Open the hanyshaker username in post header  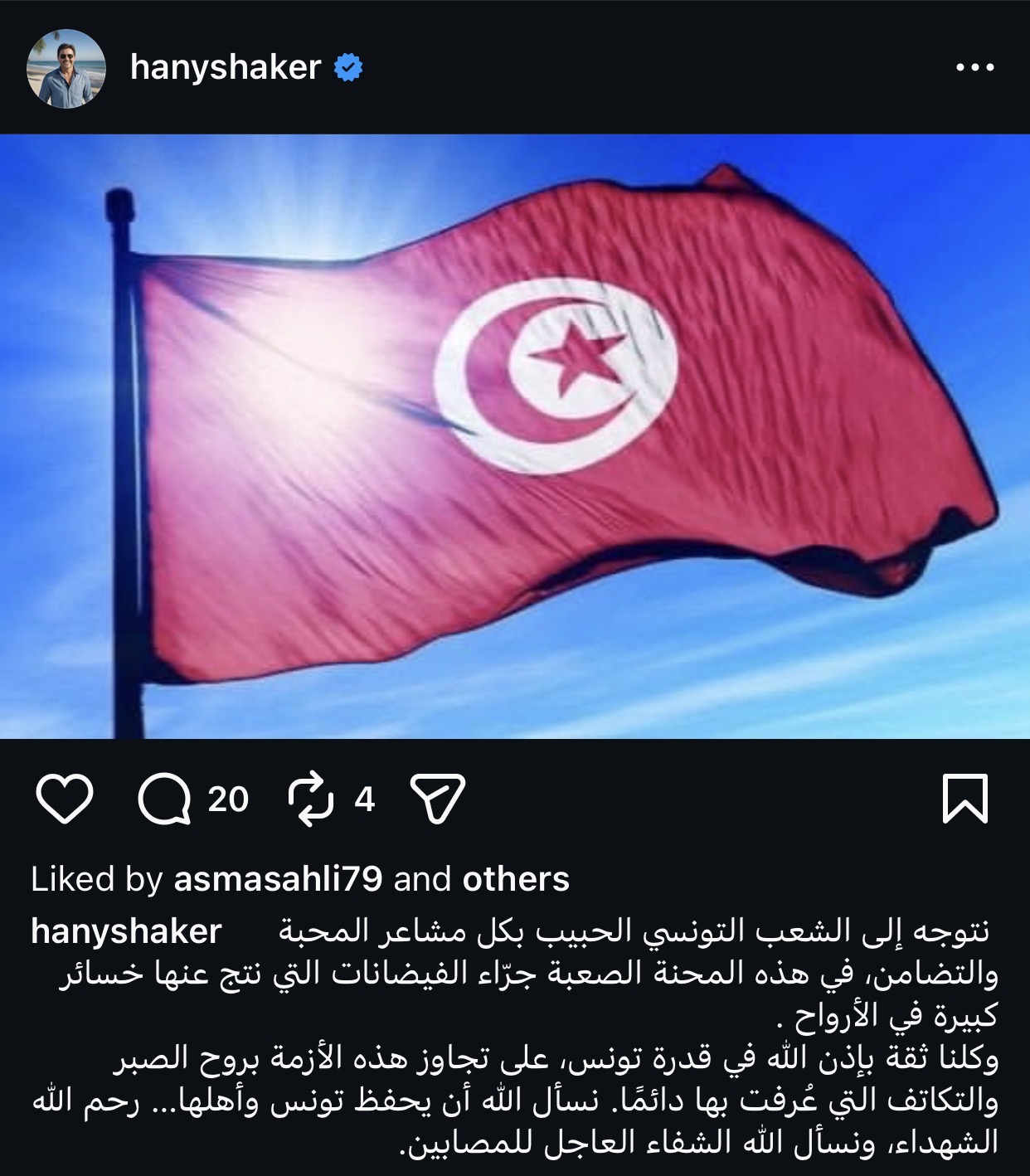[x=225, y=68]
